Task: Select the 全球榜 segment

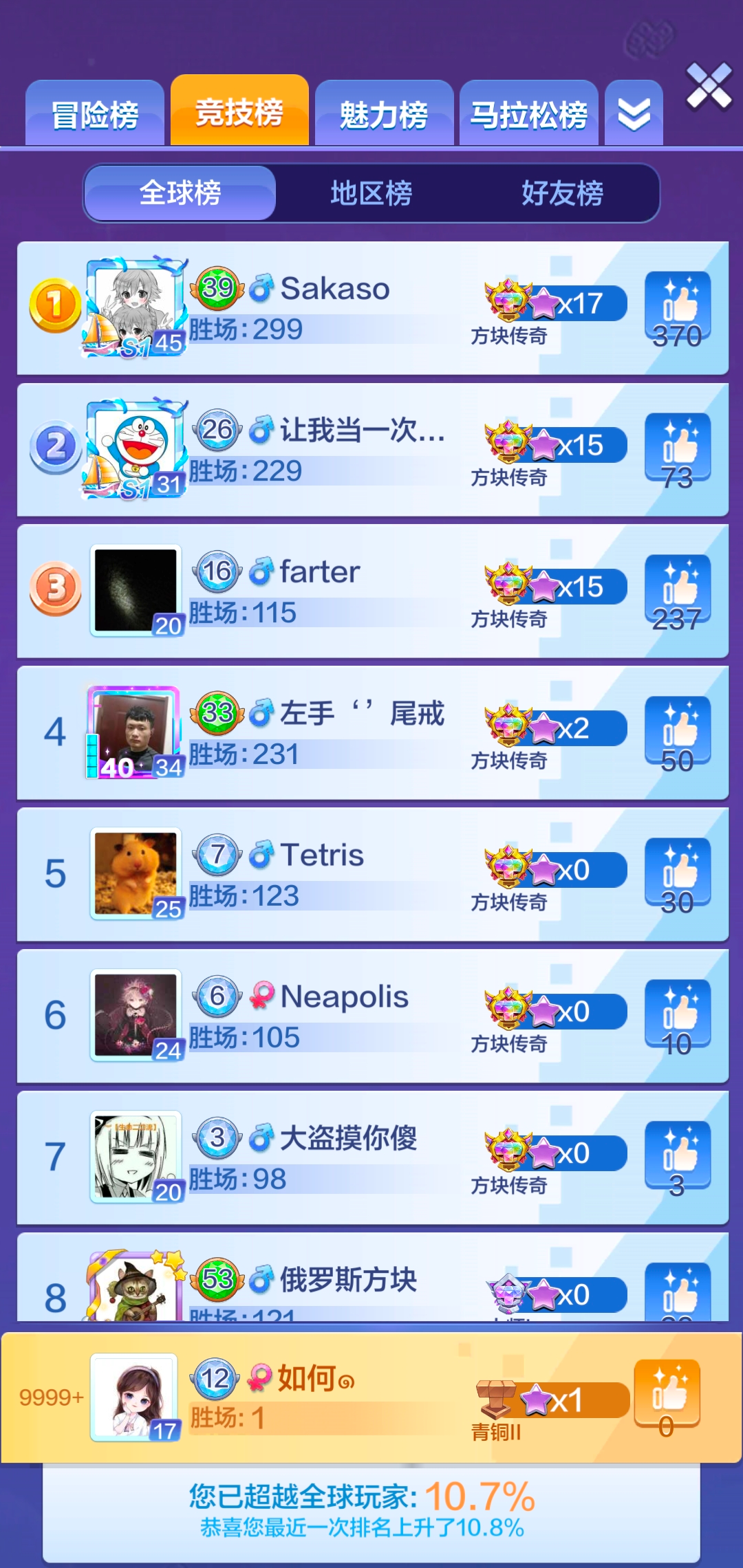Action: pos(180,193)
